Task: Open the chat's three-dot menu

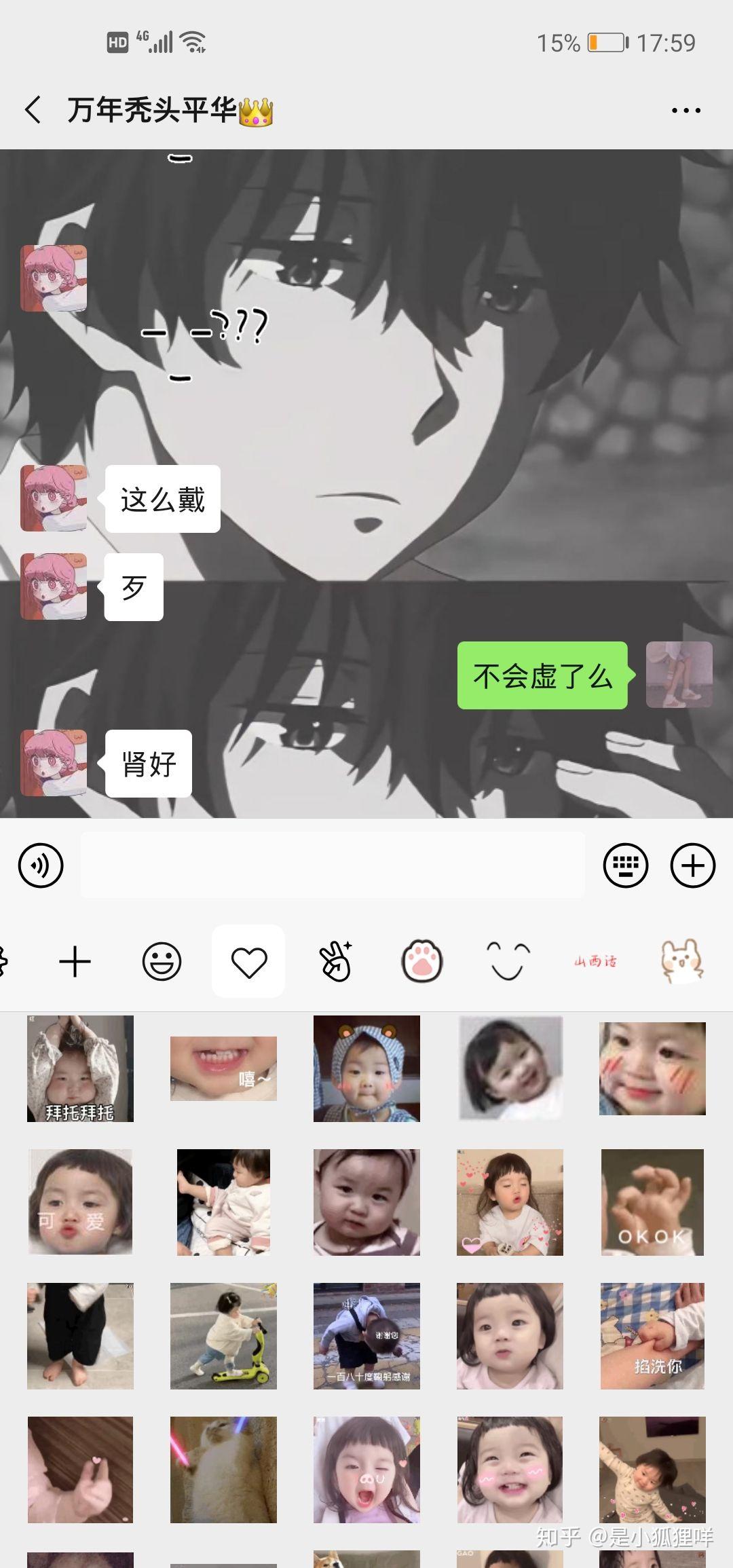Action: coord(685,110)
